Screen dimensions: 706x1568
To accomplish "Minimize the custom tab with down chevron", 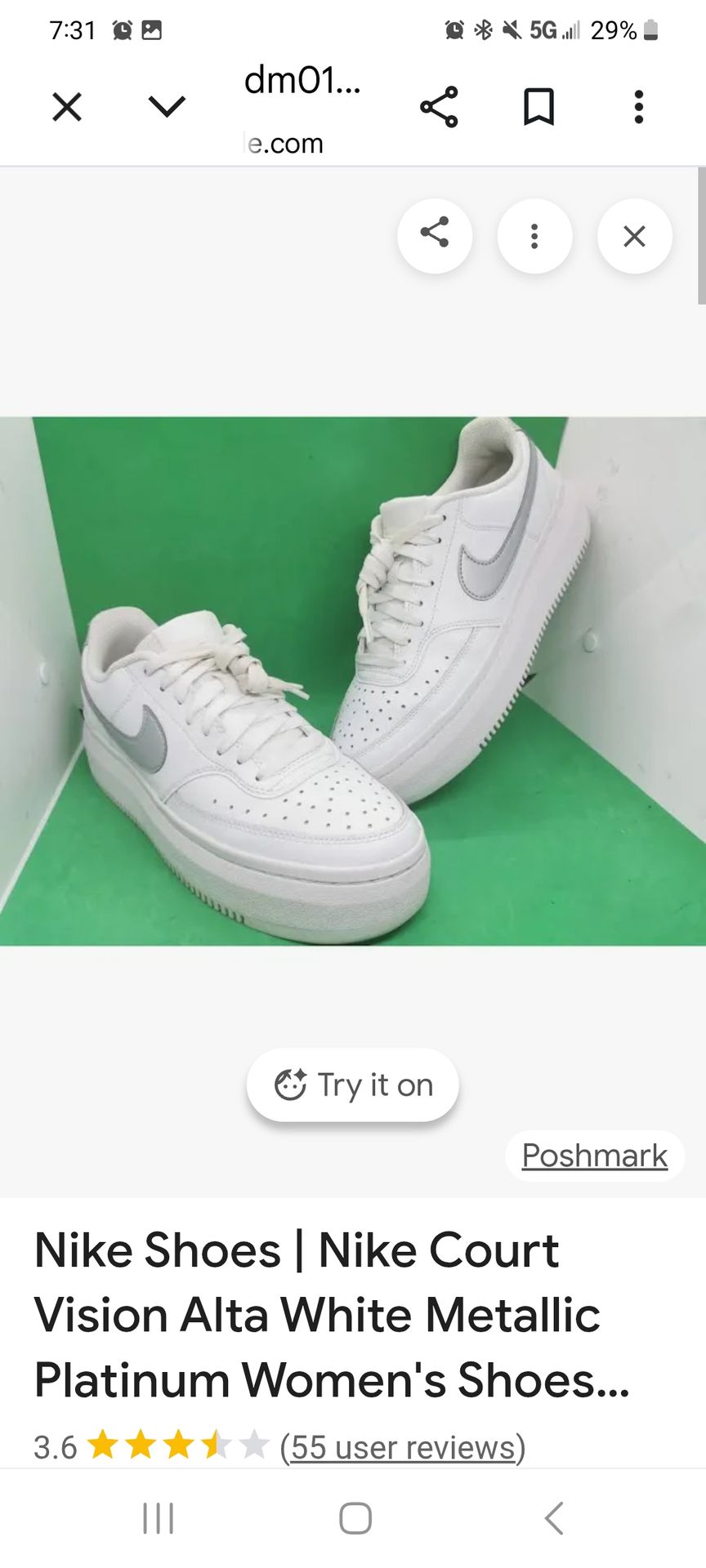I will click(x=168, y=107).
